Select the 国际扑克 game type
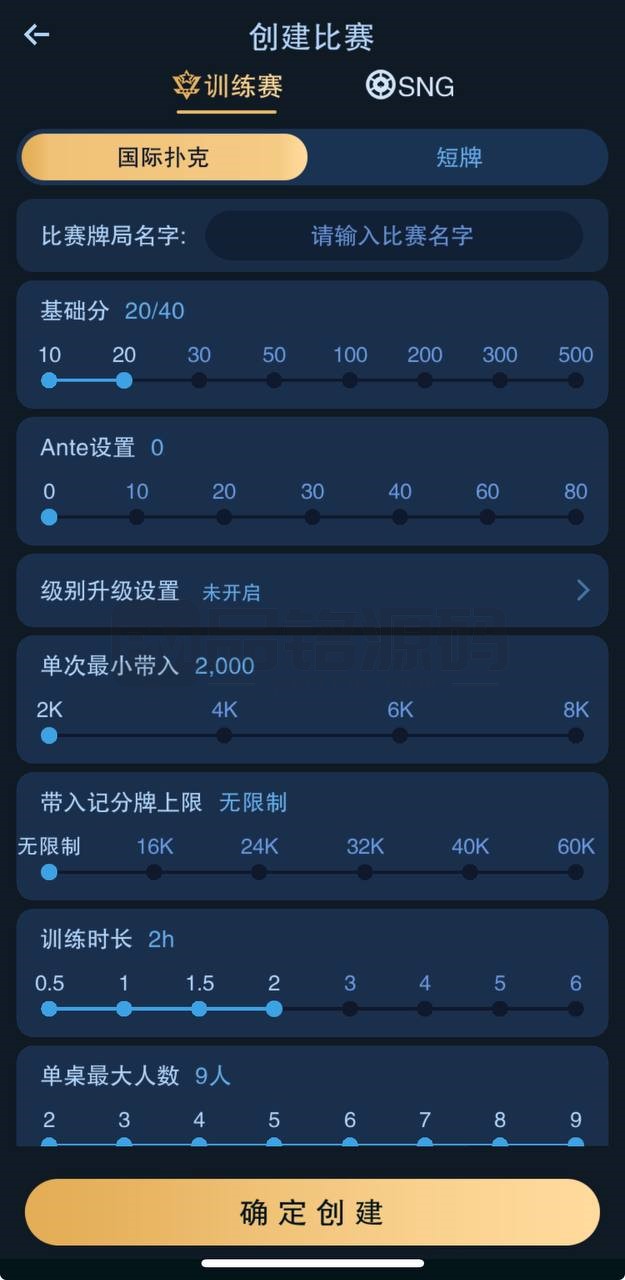 tap(164, 157)
